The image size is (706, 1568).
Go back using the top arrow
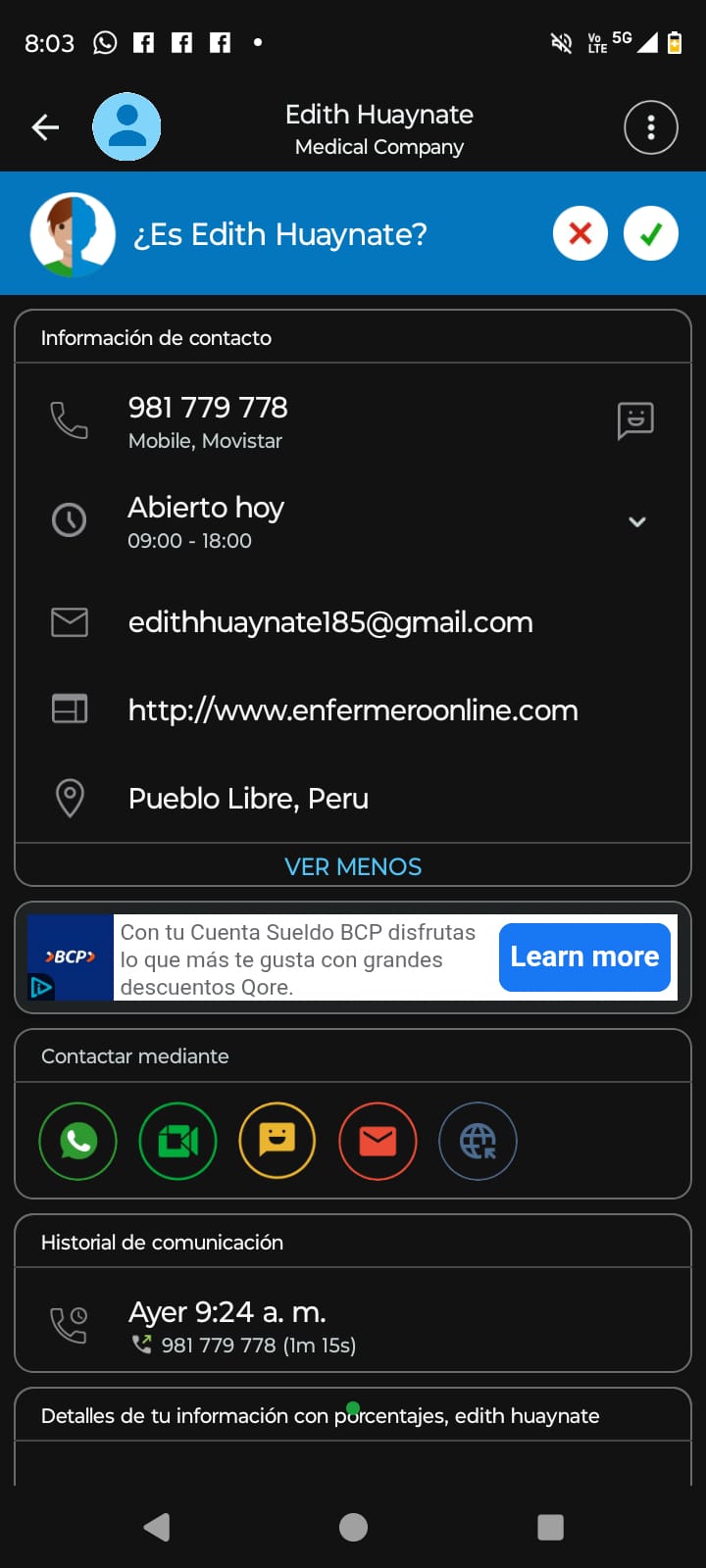(45, 127)
